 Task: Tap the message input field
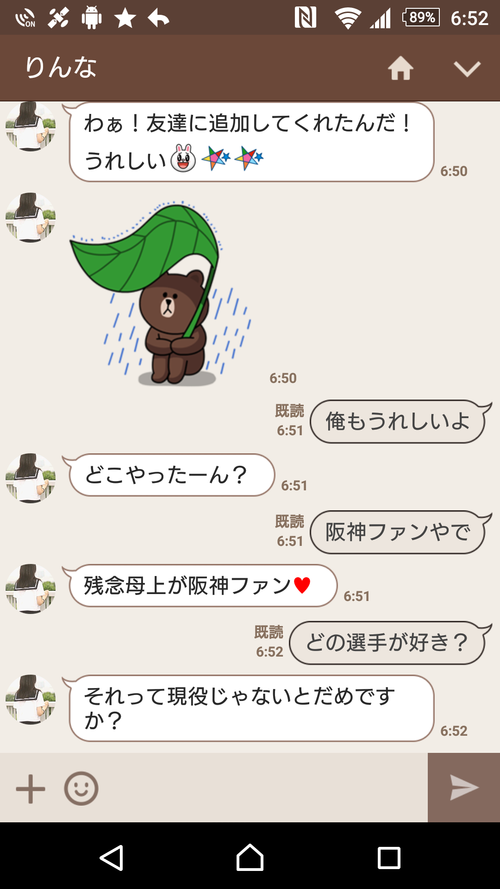click(264, 788)
